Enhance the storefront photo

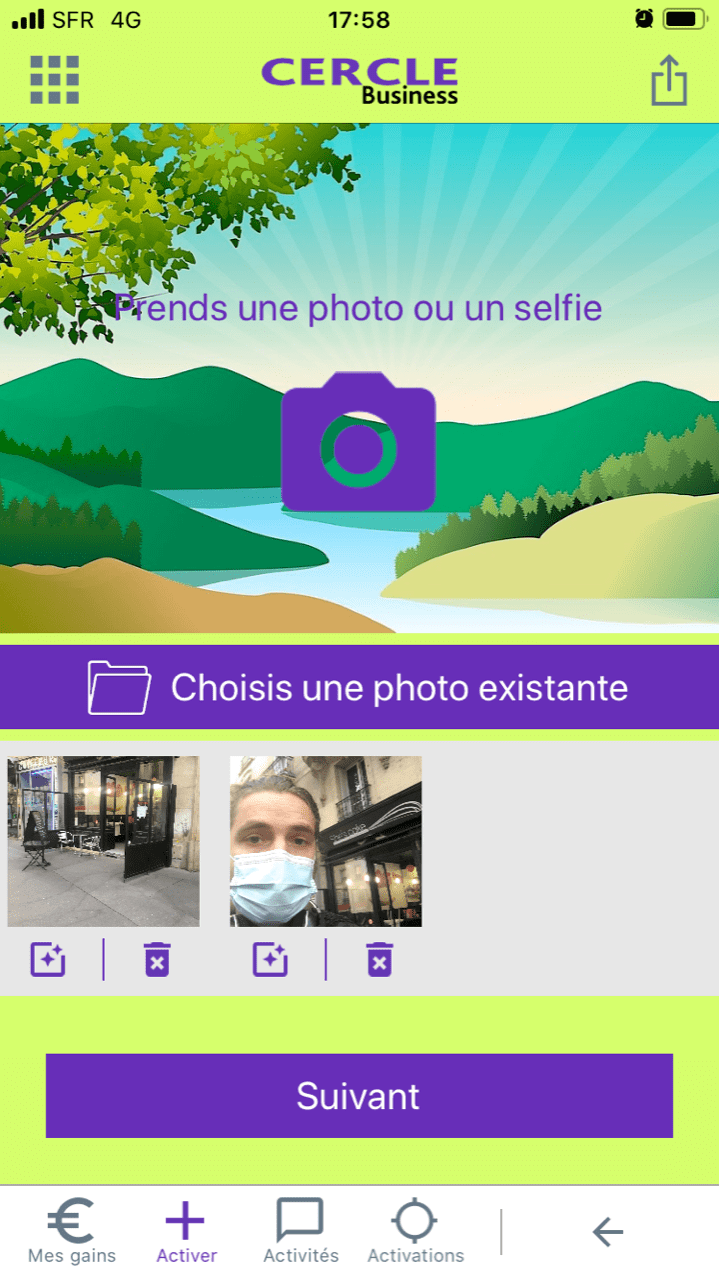pyautogui.click(x=48, y=959)
